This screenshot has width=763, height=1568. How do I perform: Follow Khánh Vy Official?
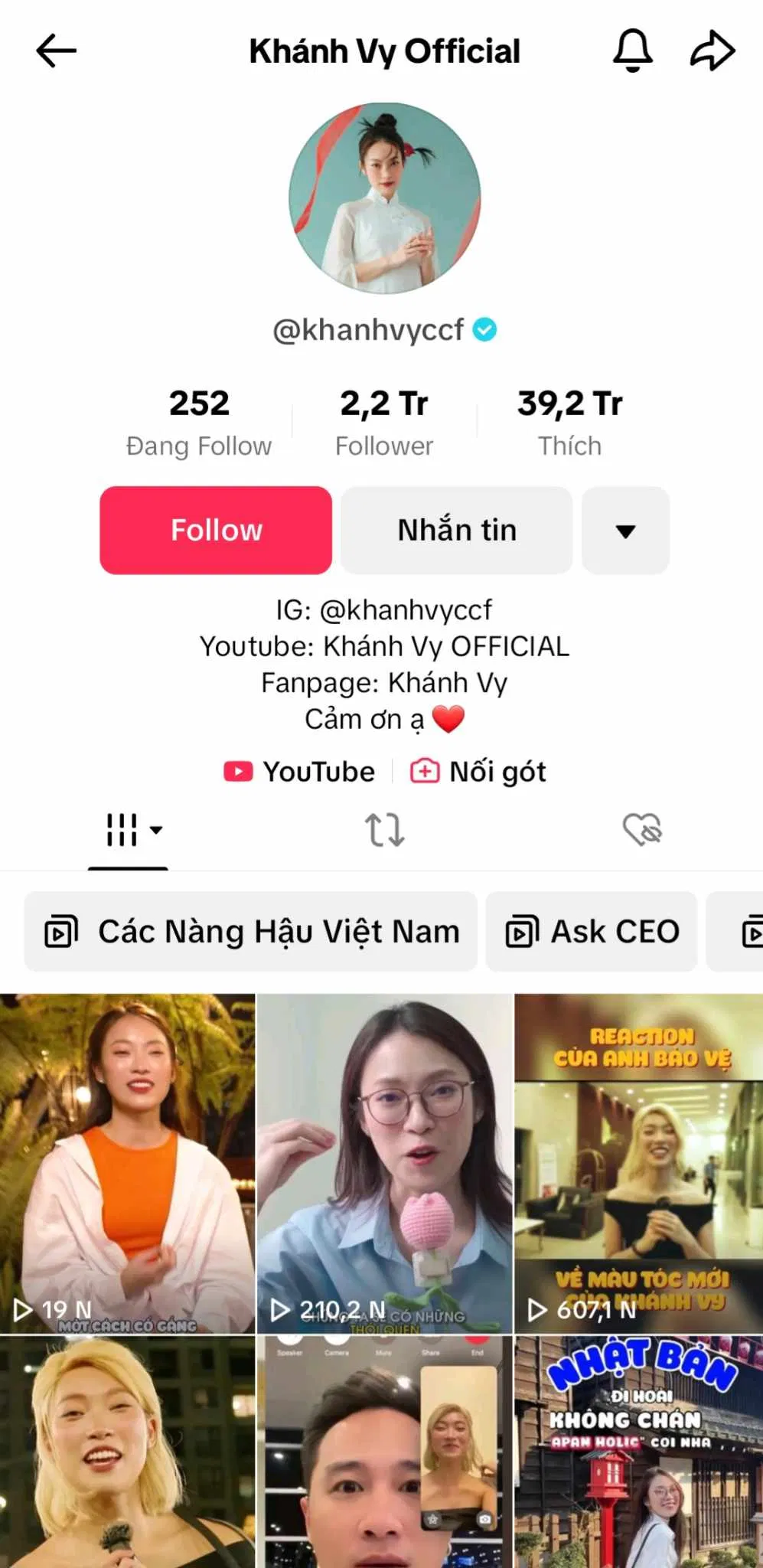tap(215, 530)
